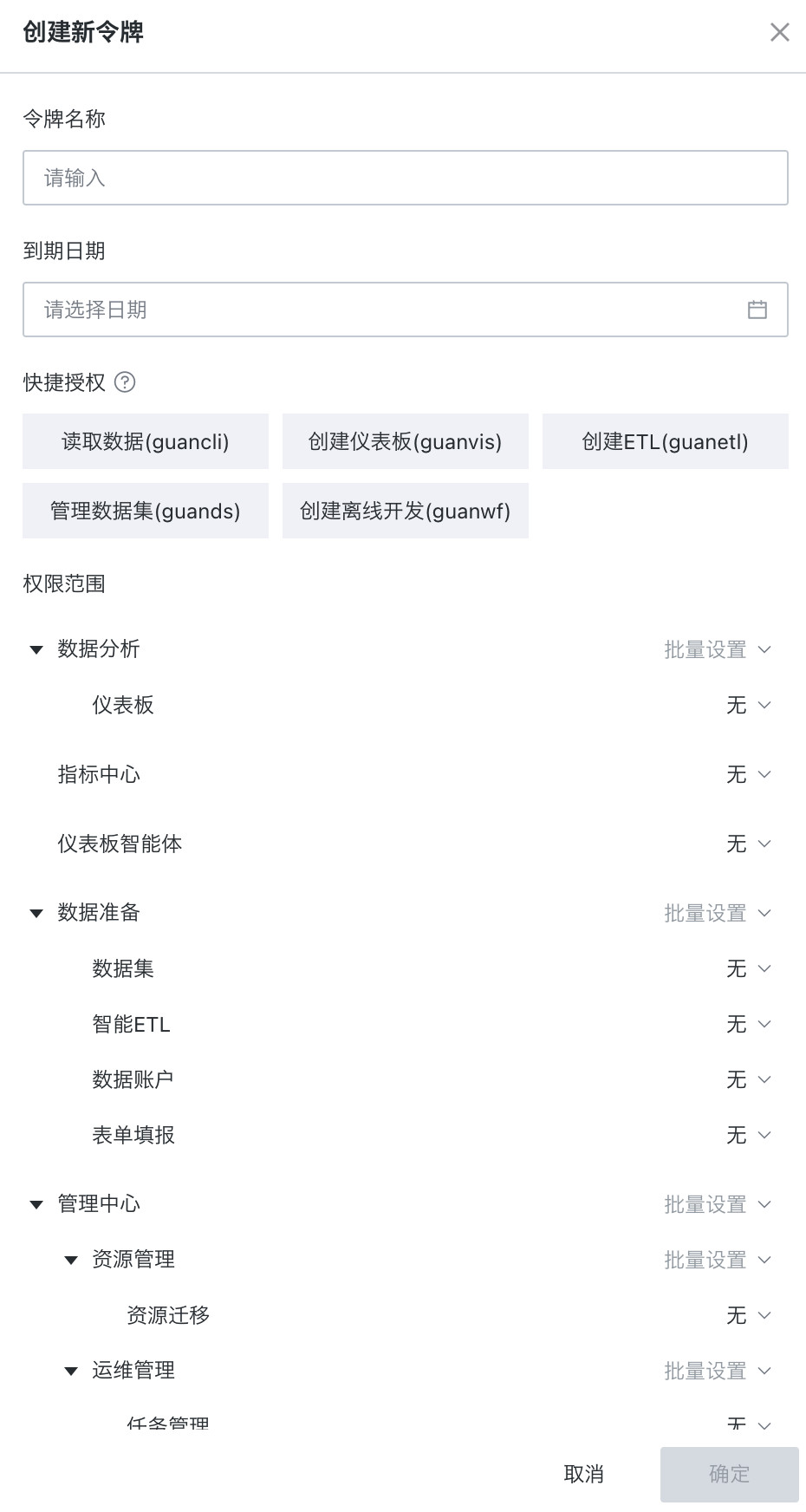This screenshot has width=806, height=1512.
Task: Set permission for 指标中心
Action: [749, 774]
